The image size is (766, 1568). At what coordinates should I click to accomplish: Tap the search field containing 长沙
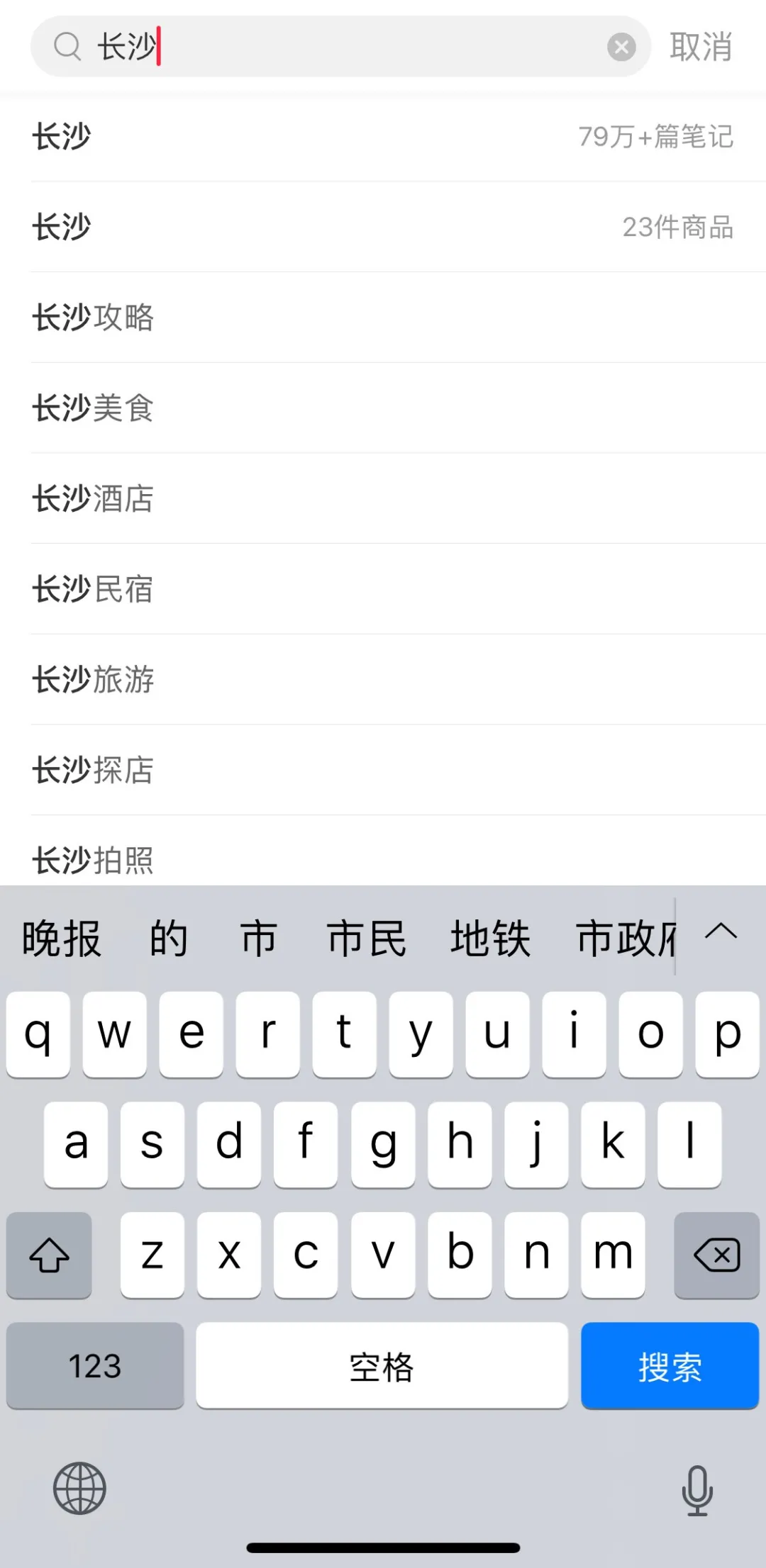pos(355,47)
